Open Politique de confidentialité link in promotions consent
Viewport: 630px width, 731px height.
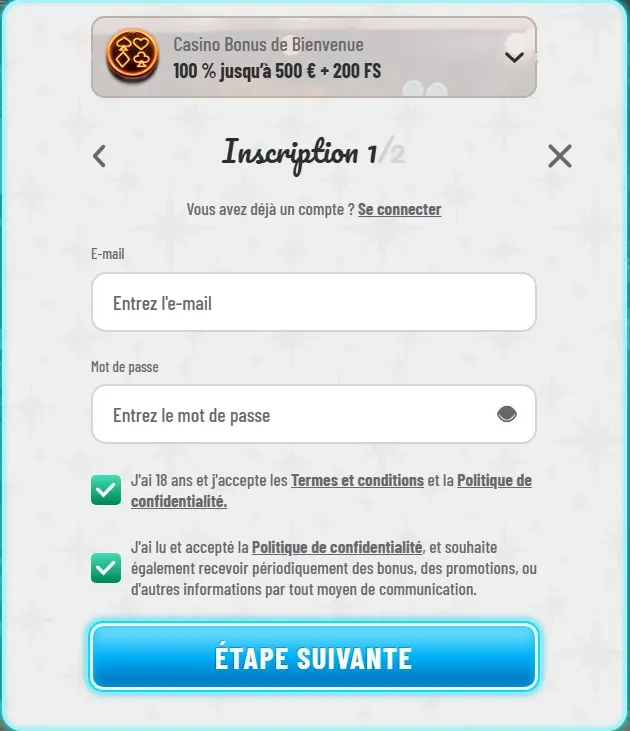pos(337,547)
